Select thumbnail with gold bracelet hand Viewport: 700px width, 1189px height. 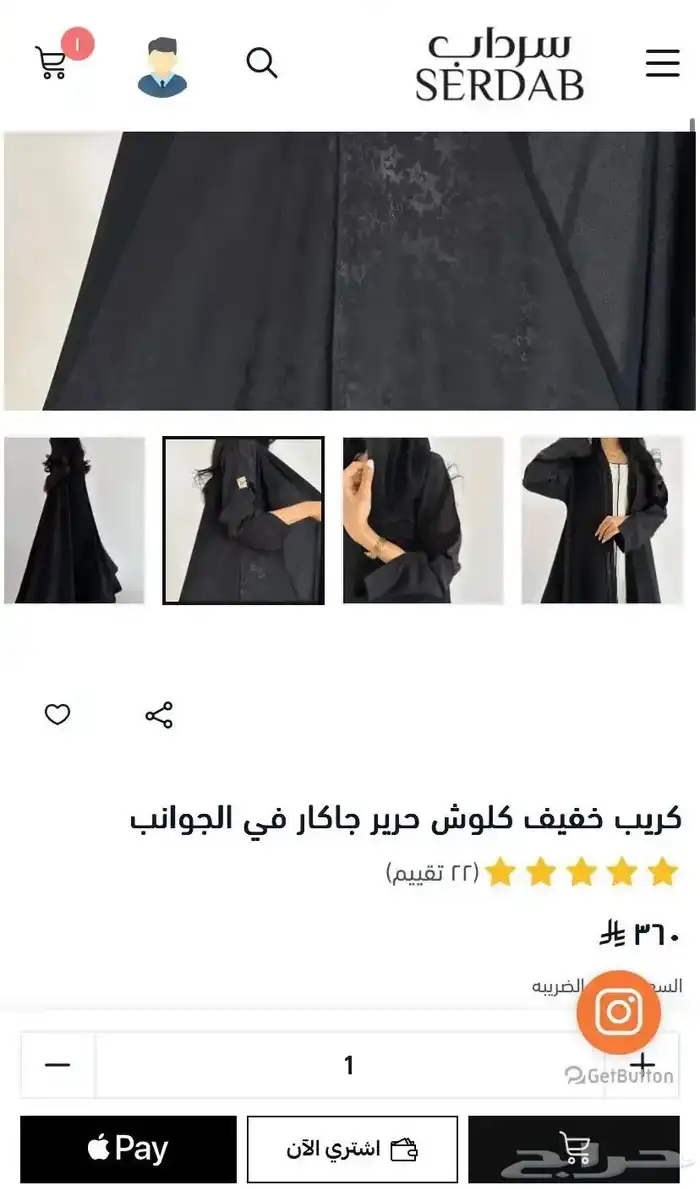coord(423,520)
